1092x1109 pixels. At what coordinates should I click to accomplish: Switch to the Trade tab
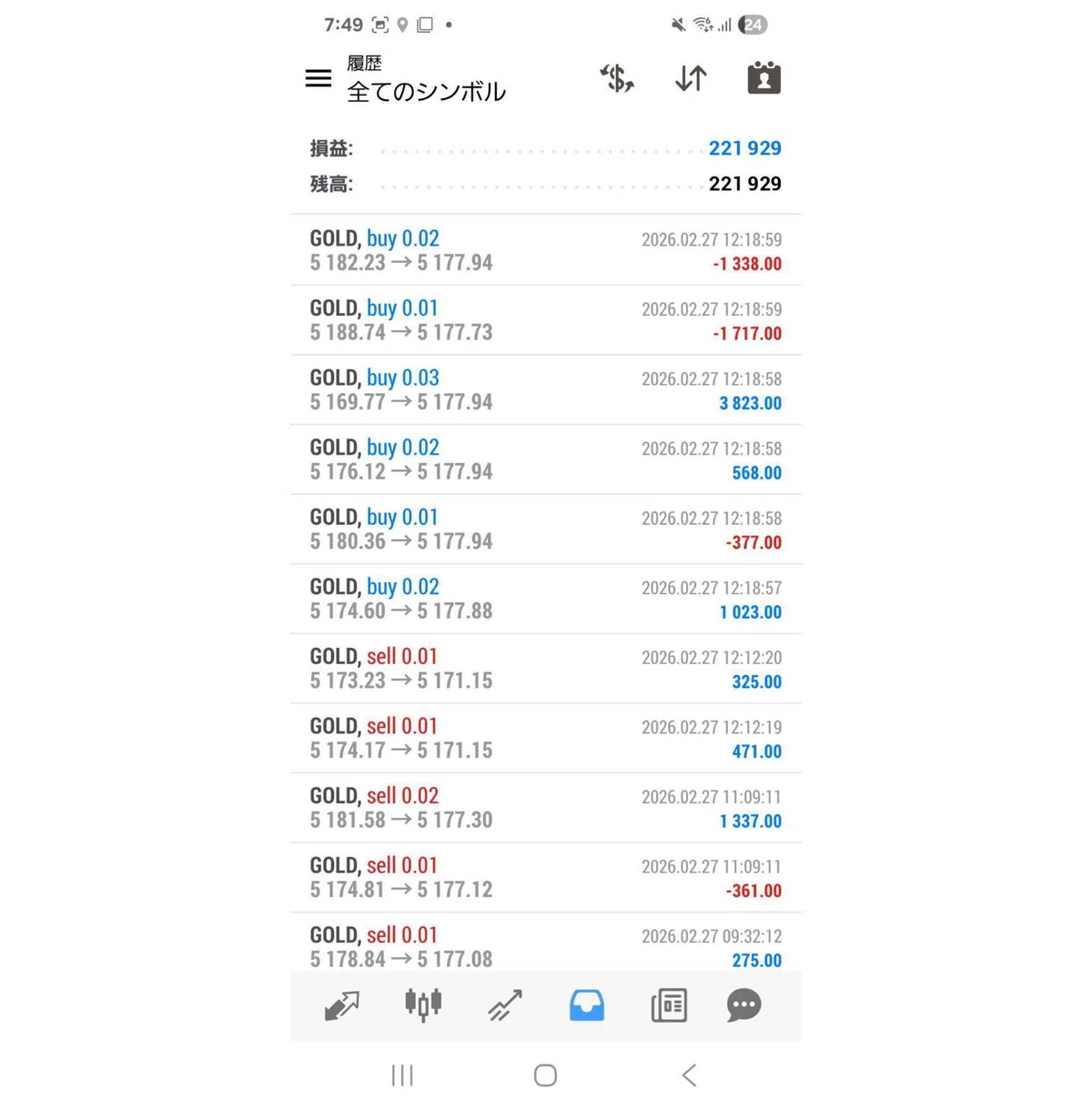pos(505,1005)
